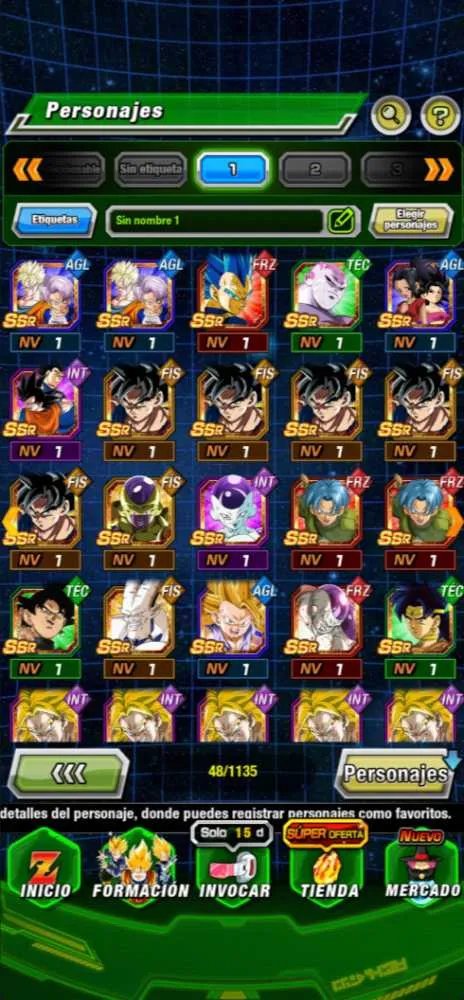
Task: Go to the Inicio tab
Action: click(x=43, y=867)
